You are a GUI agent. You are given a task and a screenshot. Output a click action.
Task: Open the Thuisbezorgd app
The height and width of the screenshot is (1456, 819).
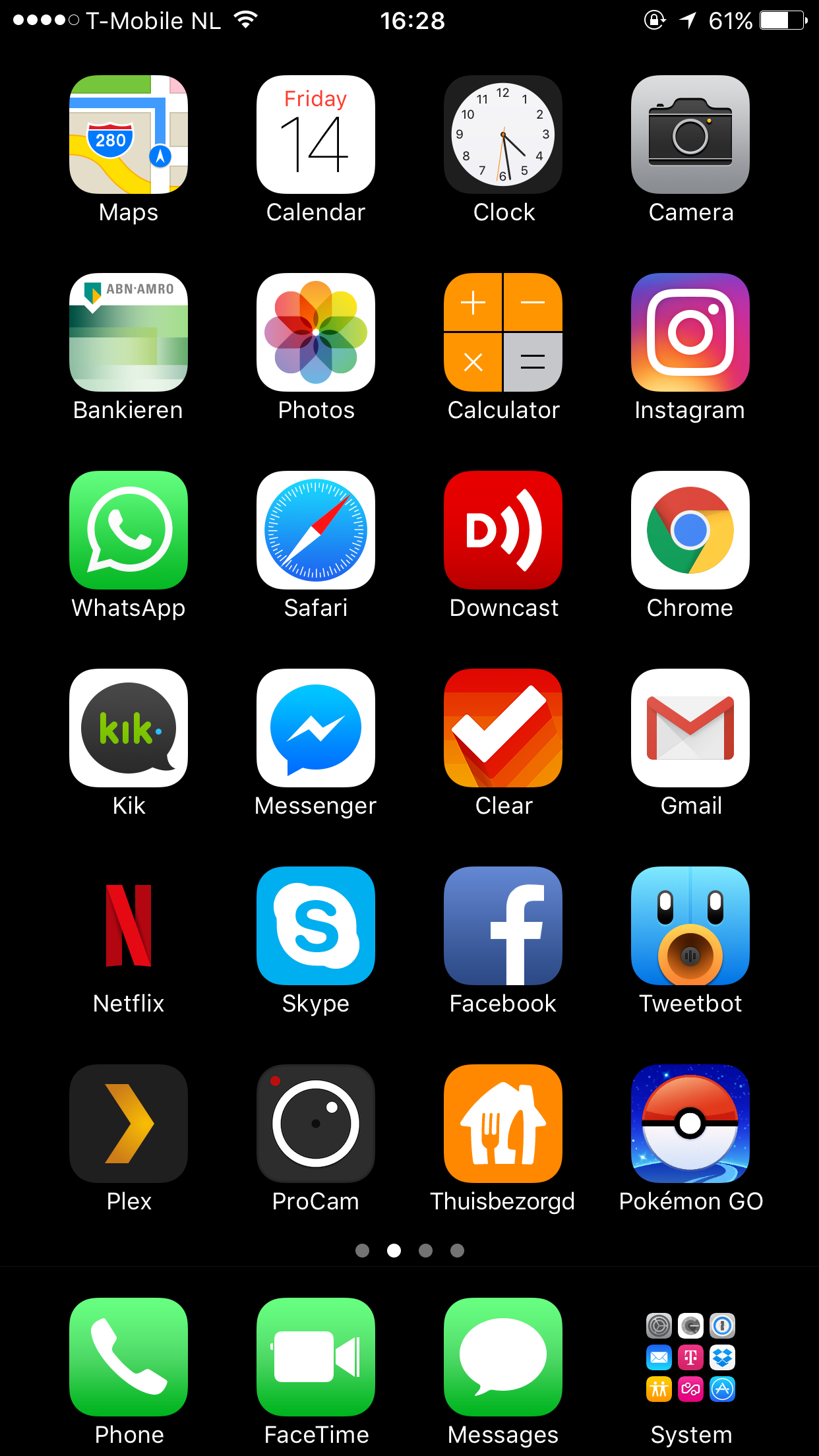pos(503,1124)
